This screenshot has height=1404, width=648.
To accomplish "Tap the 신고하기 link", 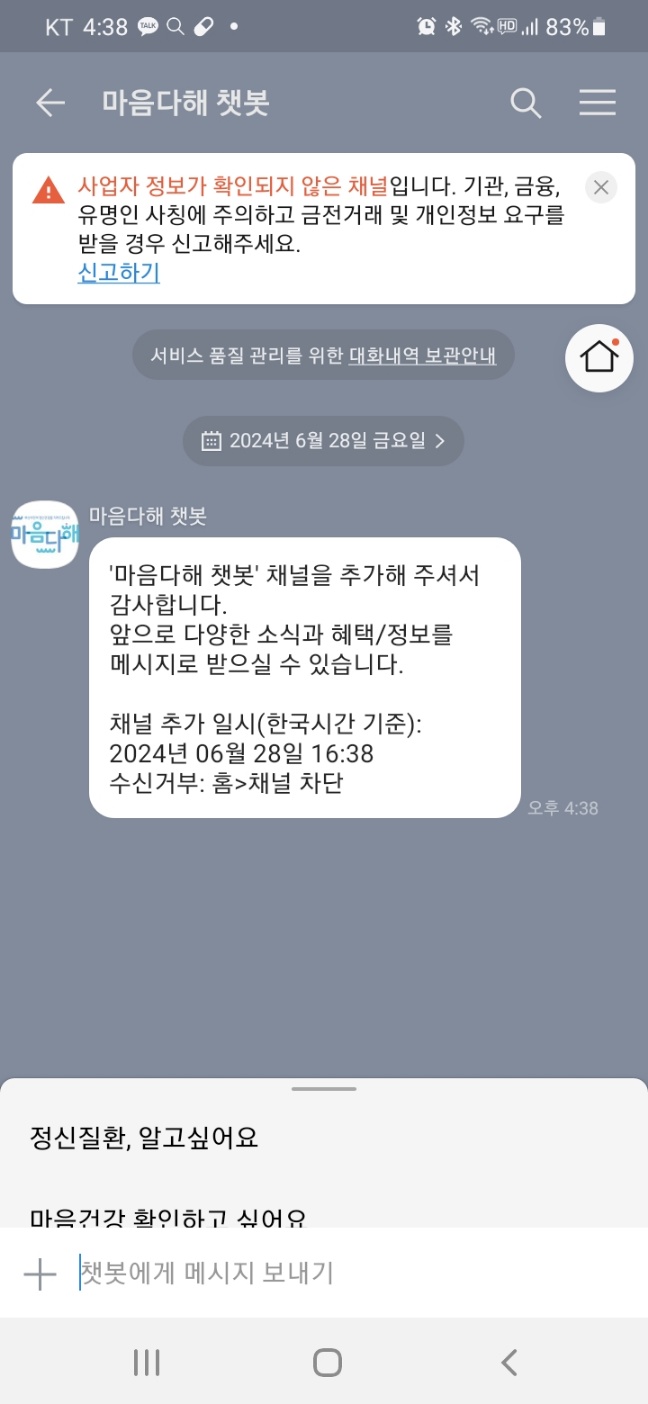I will (x=118, y=272).
